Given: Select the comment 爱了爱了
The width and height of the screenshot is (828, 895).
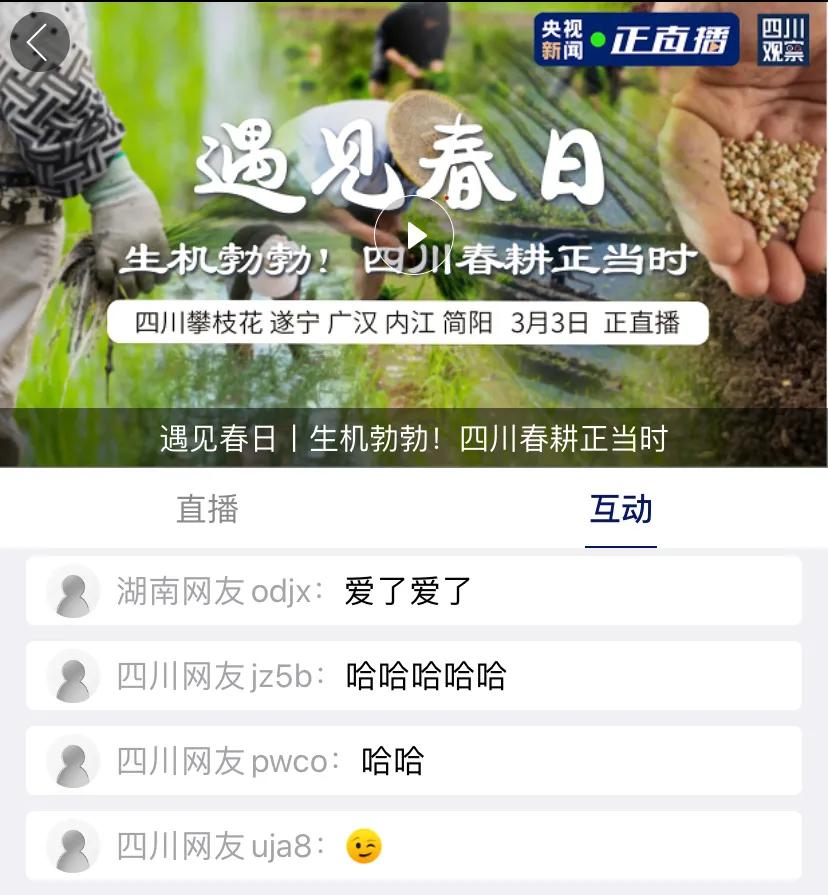Looking at the screenshot, I should point(406,591).
